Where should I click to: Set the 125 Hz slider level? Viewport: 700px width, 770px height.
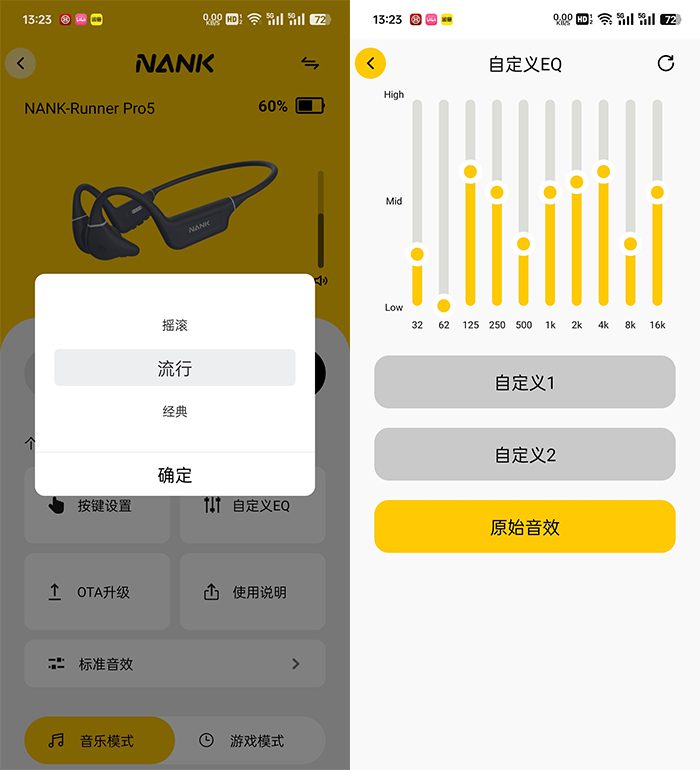pos(470,172)
